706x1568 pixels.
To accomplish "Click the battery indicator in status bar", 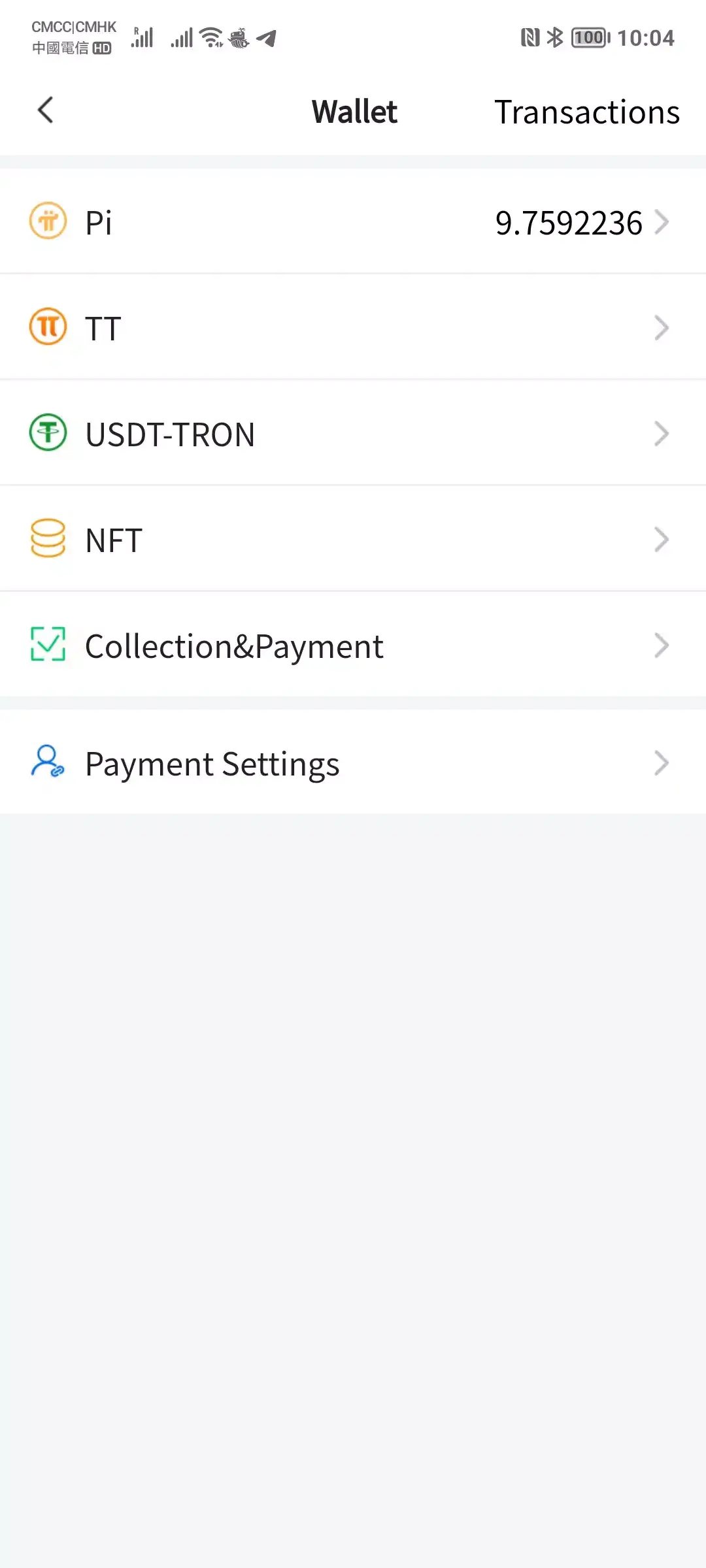I will pos(588,37).
